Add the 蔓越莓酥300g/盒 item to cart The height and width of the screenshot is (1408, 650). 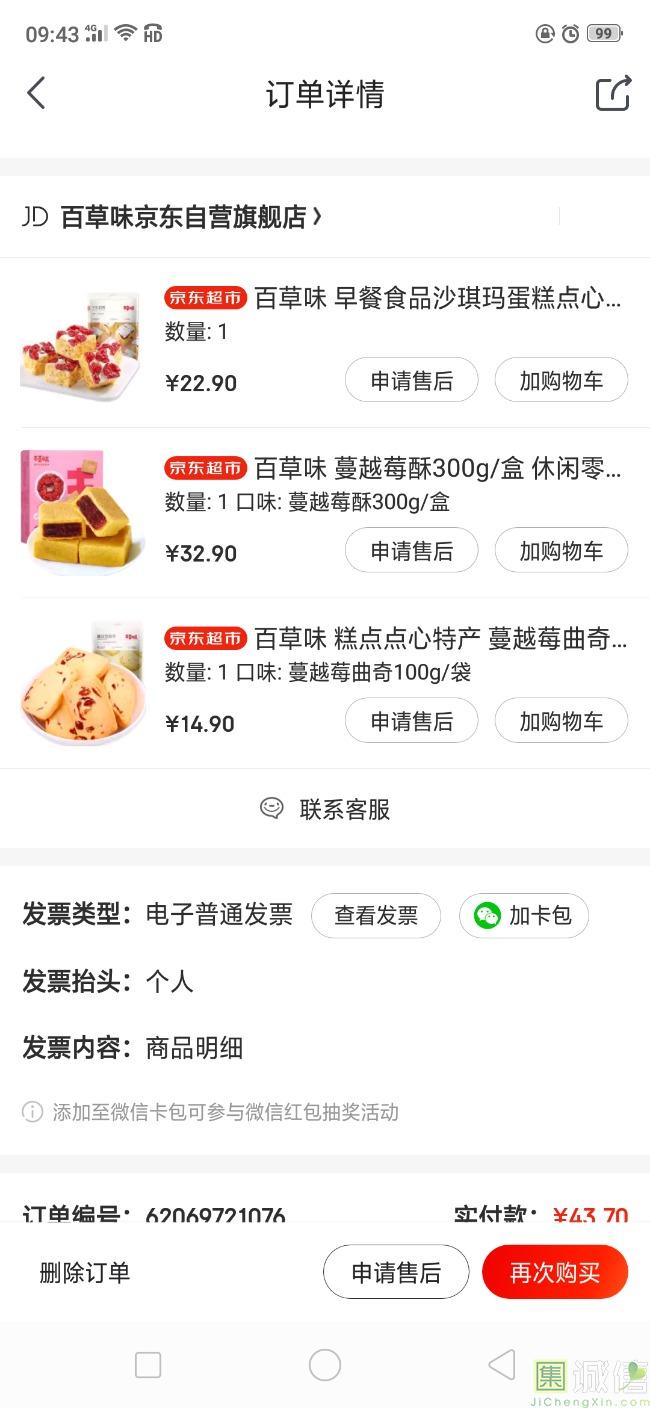click(x=561, y=551)
